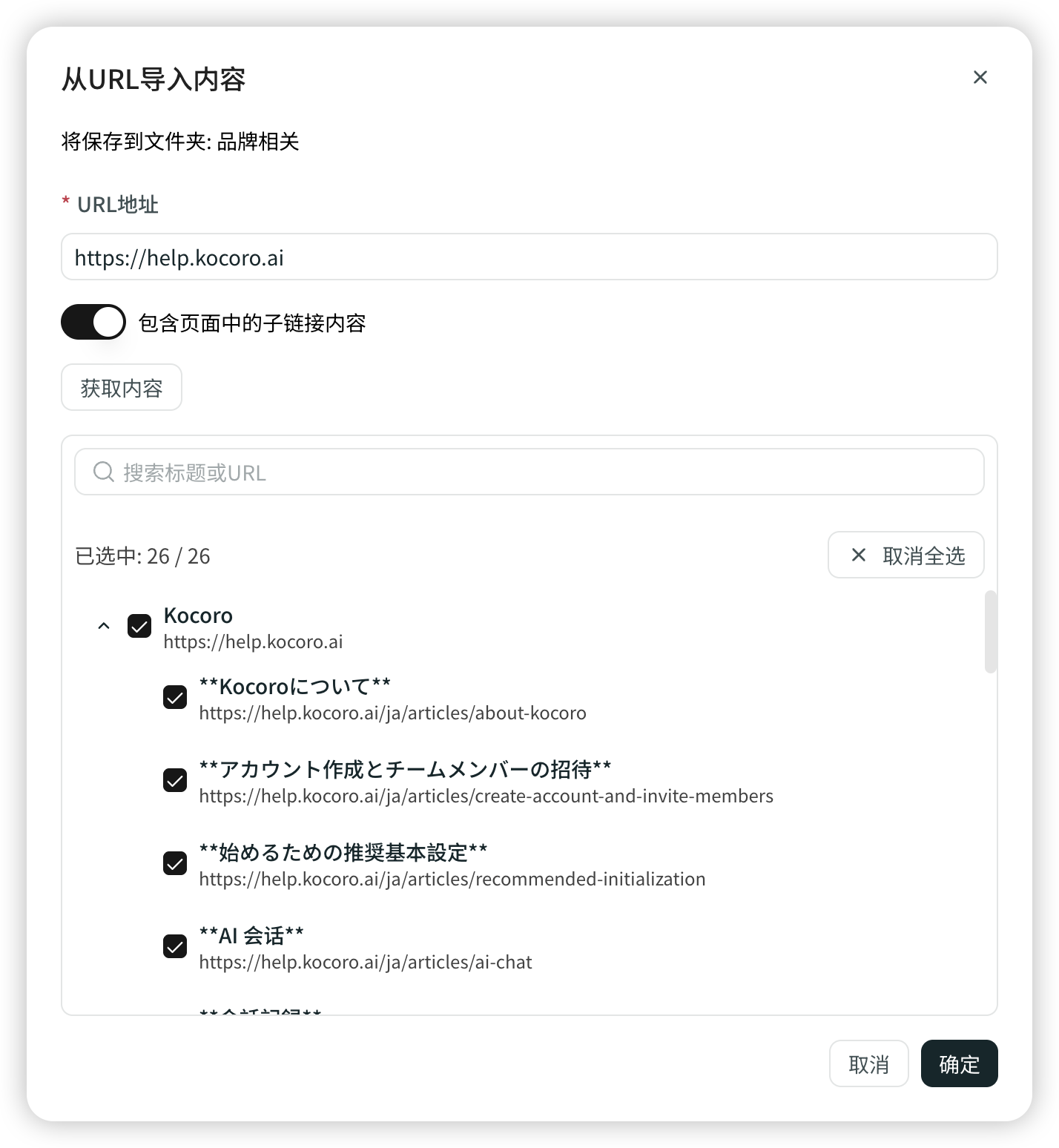Image resolution: width=1059 pixels, height=1148 pixels.
Task: Confirm import with 确定 button
Action: click(959, 1064)
